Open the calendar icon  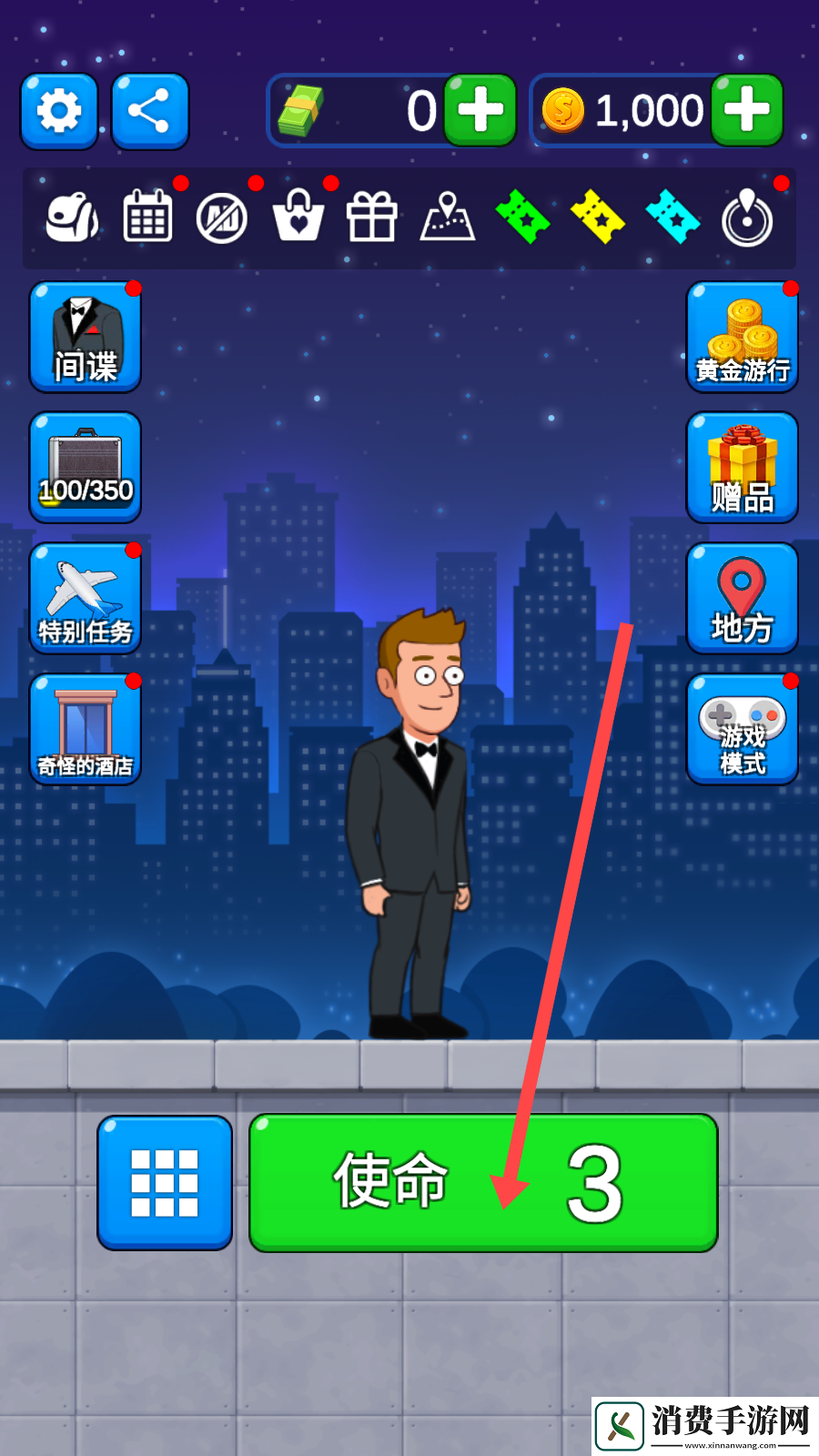click(x=147, y=217)
